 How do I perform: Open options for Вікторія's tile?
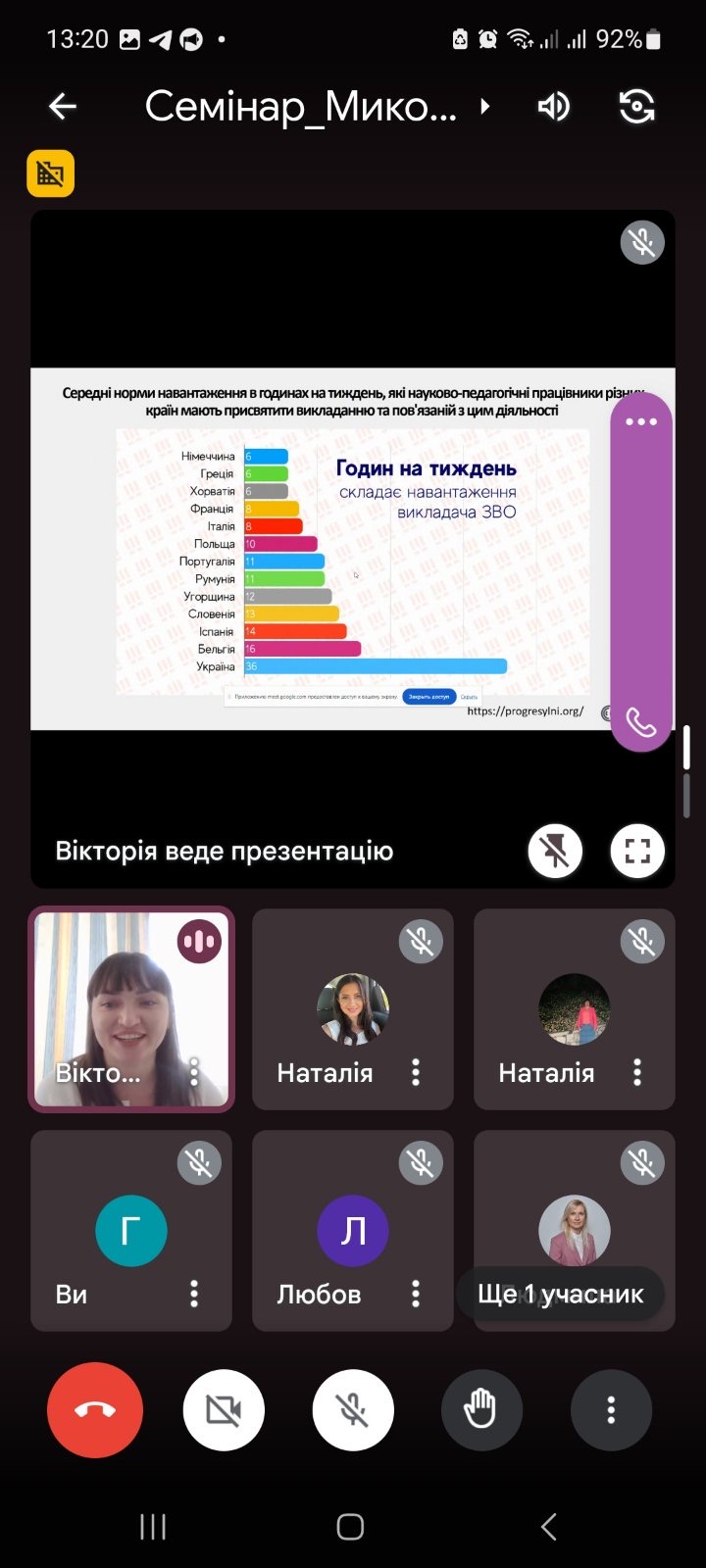194,1072
